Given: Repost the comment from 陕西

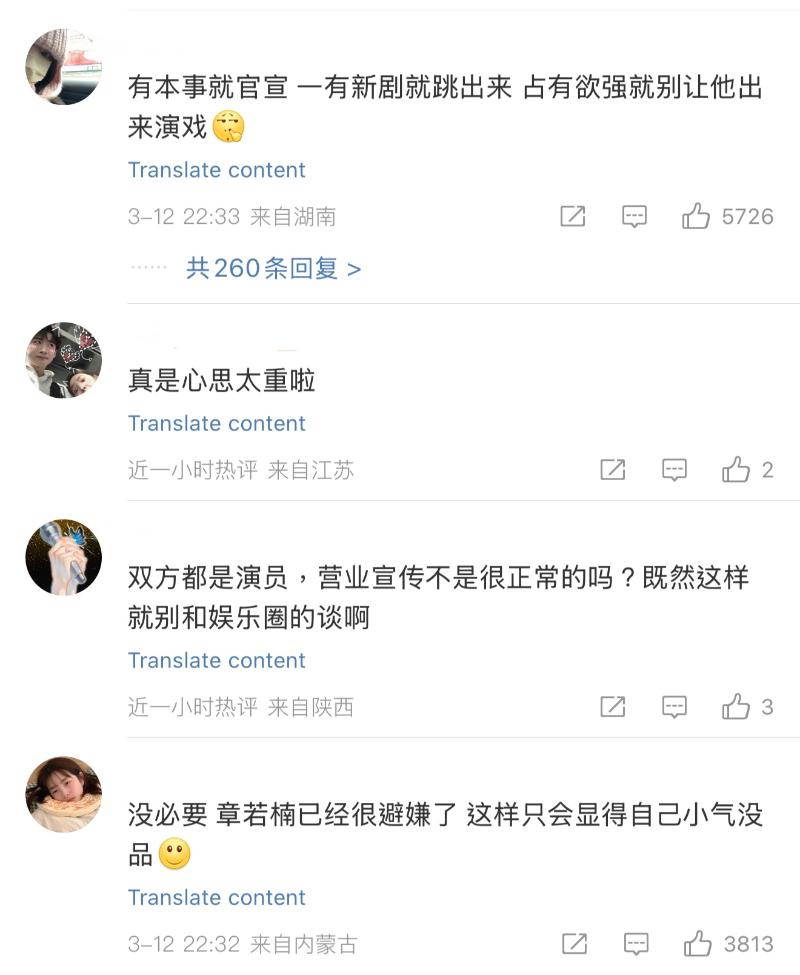Looking at the screenshot, I should [x=613, y=707].
